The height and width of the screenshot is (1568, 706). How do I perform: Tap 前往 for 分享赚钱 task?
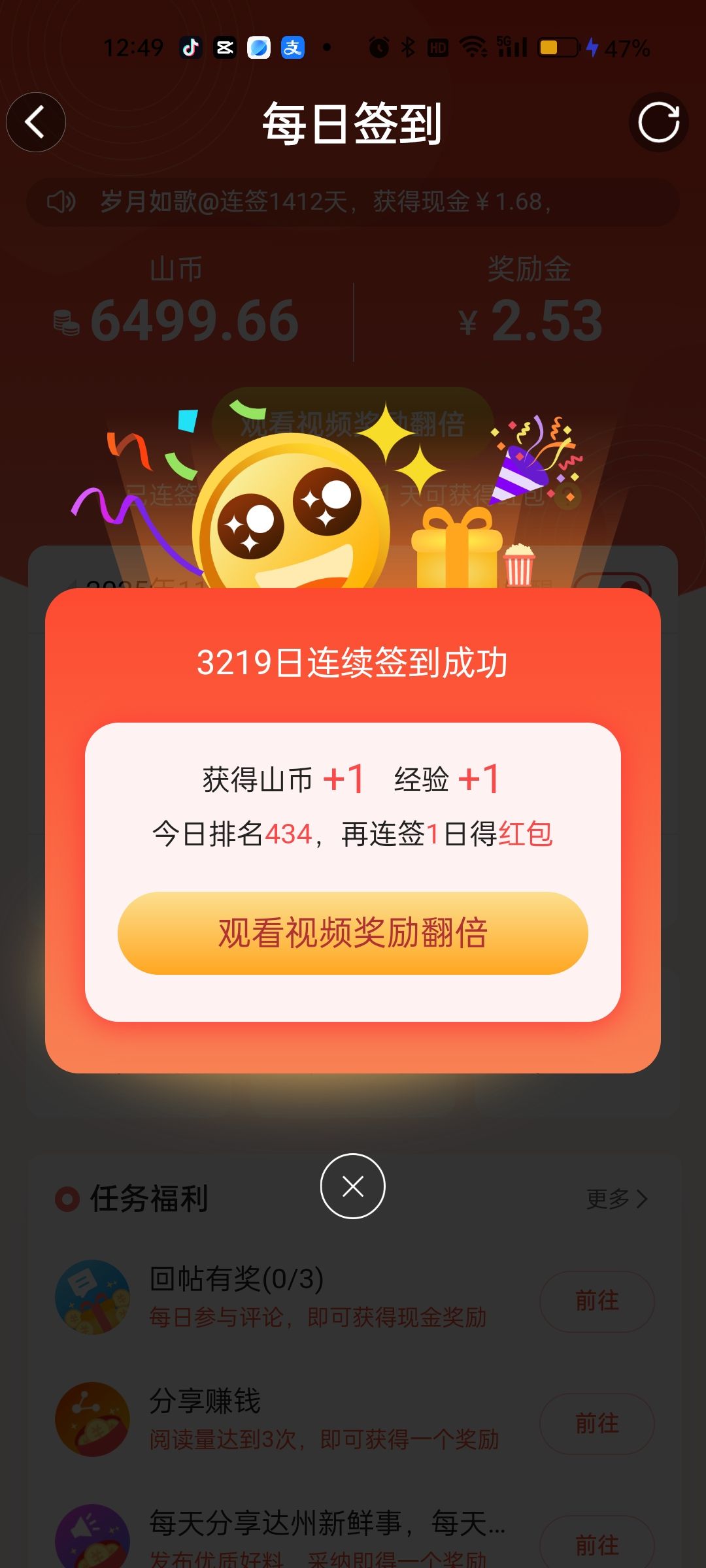(x=596, y=1423)
